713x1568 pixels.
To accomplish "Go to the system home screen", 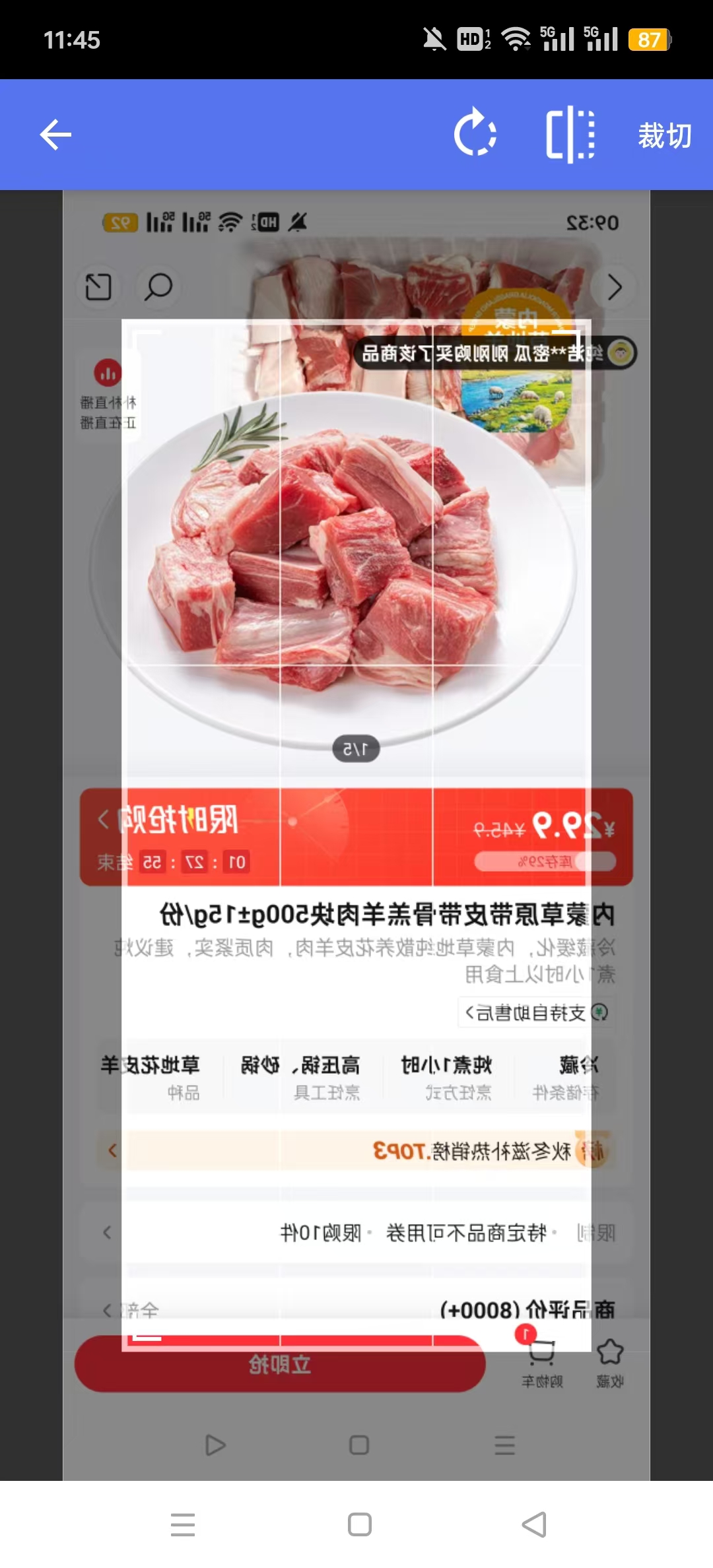I will tap(359, 1524).
